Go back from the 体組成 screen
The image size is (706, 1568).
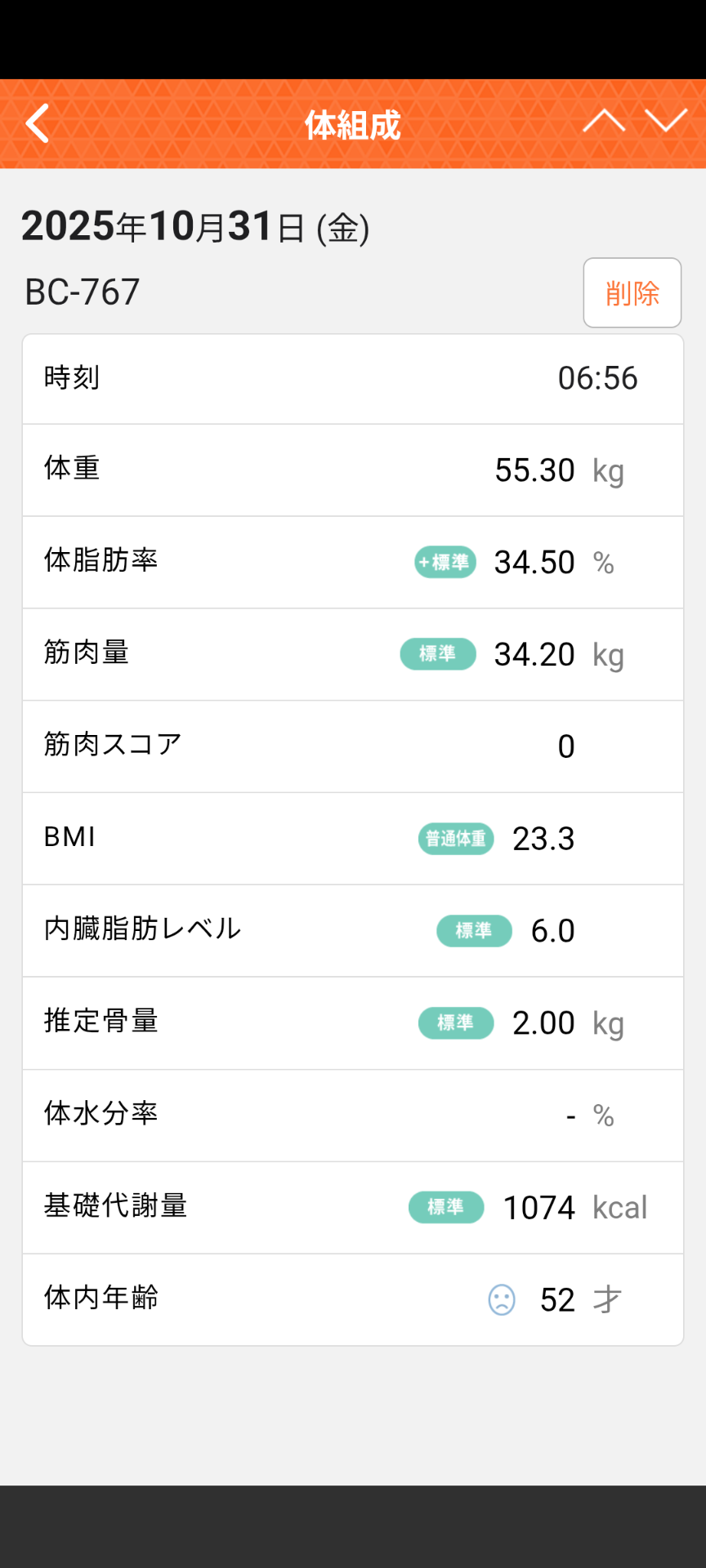(38, 124)
